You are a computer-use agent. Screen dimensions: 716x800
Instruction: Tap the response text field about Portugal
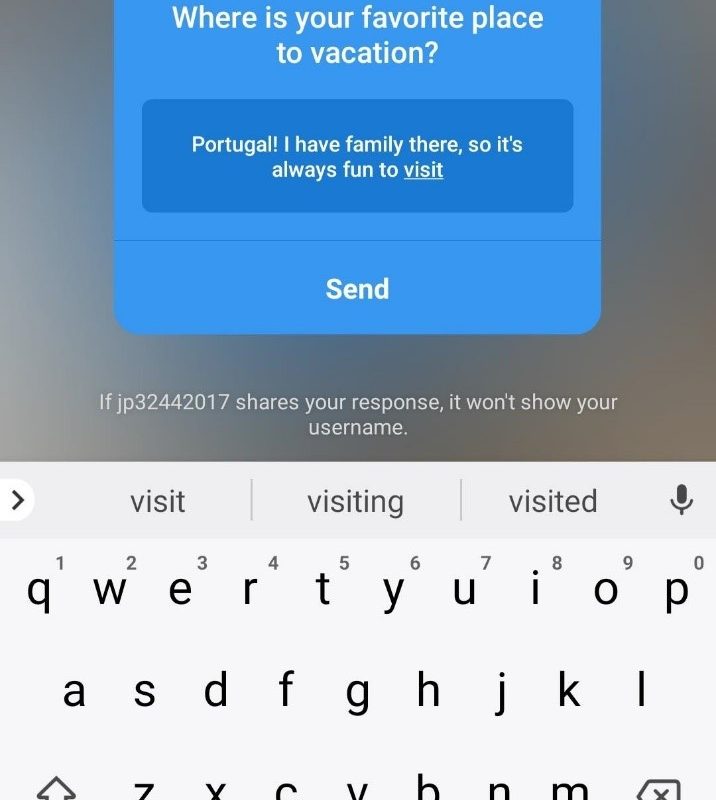coord(357,157)
